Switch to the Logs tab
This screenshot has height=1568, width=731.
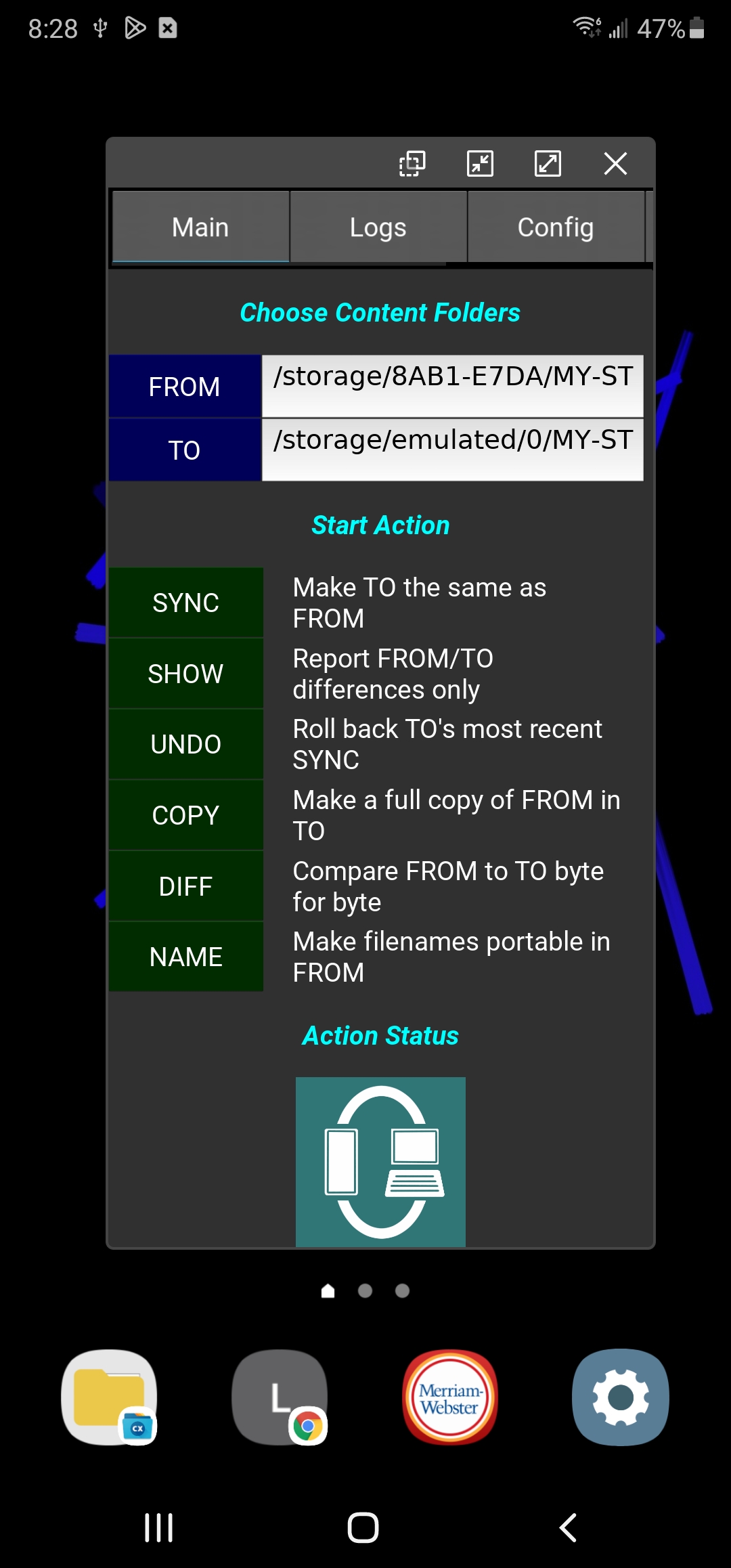[378, 227]
